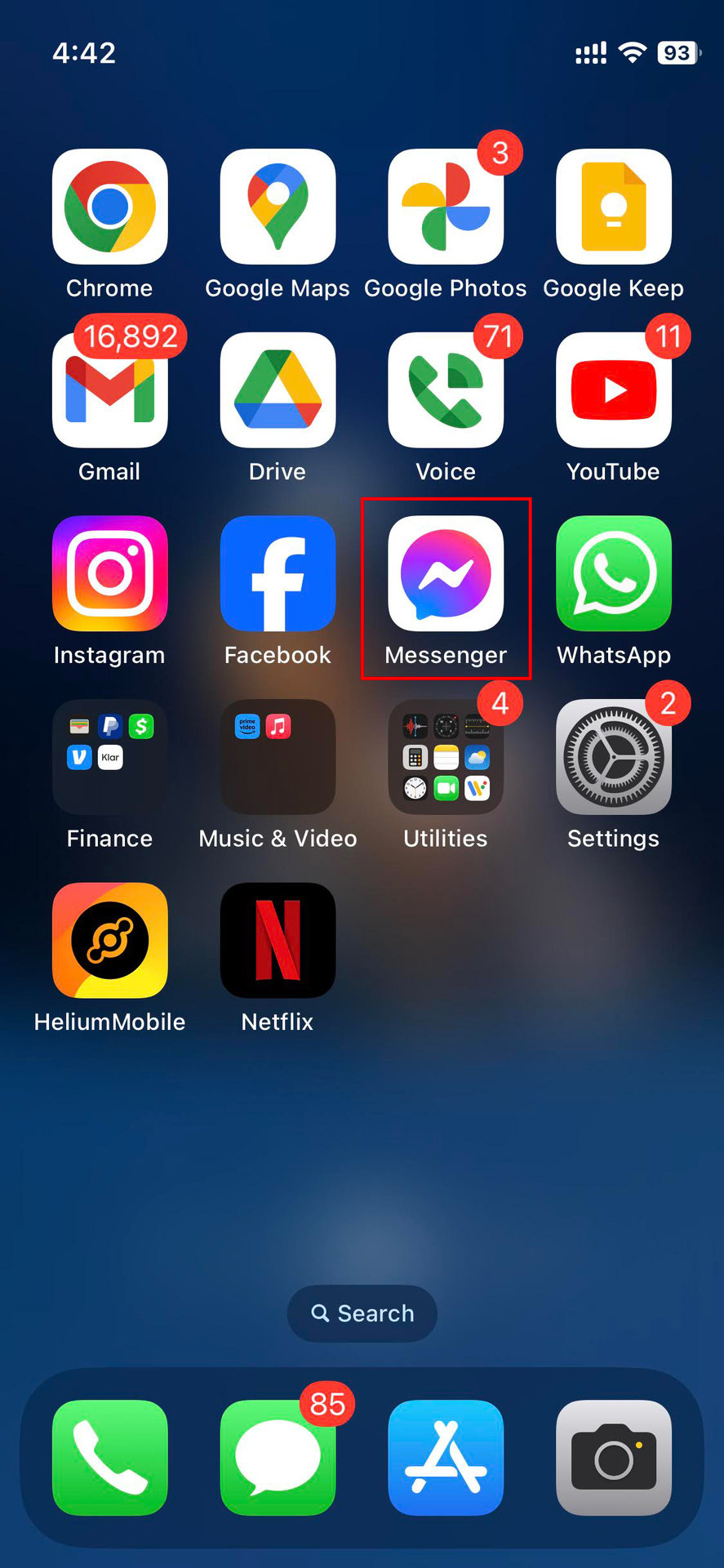Open the Finance folder
This screenshot has width=724, height=1568.
[110, 757]
